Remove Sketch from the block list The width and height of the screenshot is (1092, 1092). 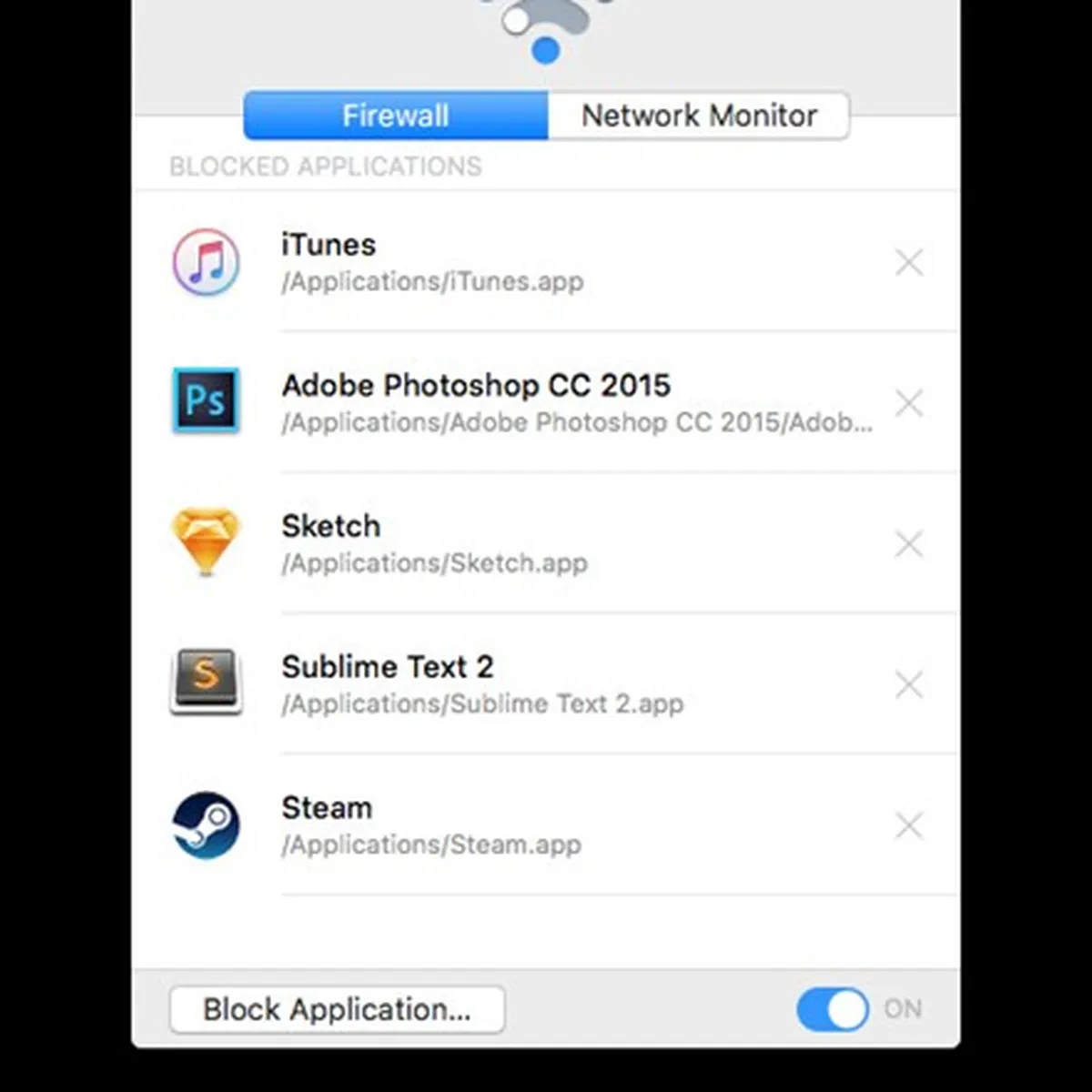[x=908, y=544]
